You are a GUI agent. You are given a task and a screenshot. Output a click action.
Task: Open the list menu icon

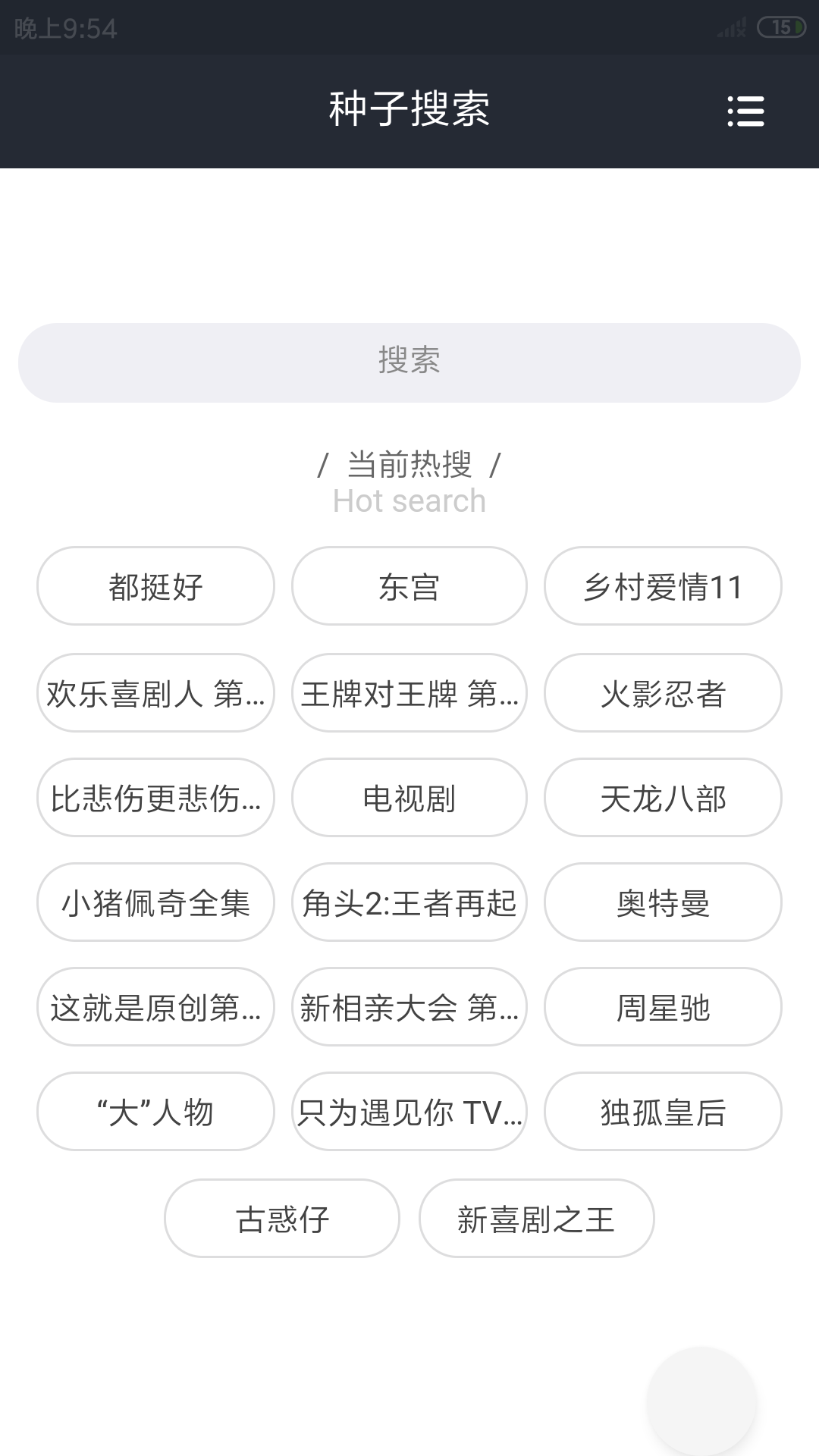click(745, 111)
